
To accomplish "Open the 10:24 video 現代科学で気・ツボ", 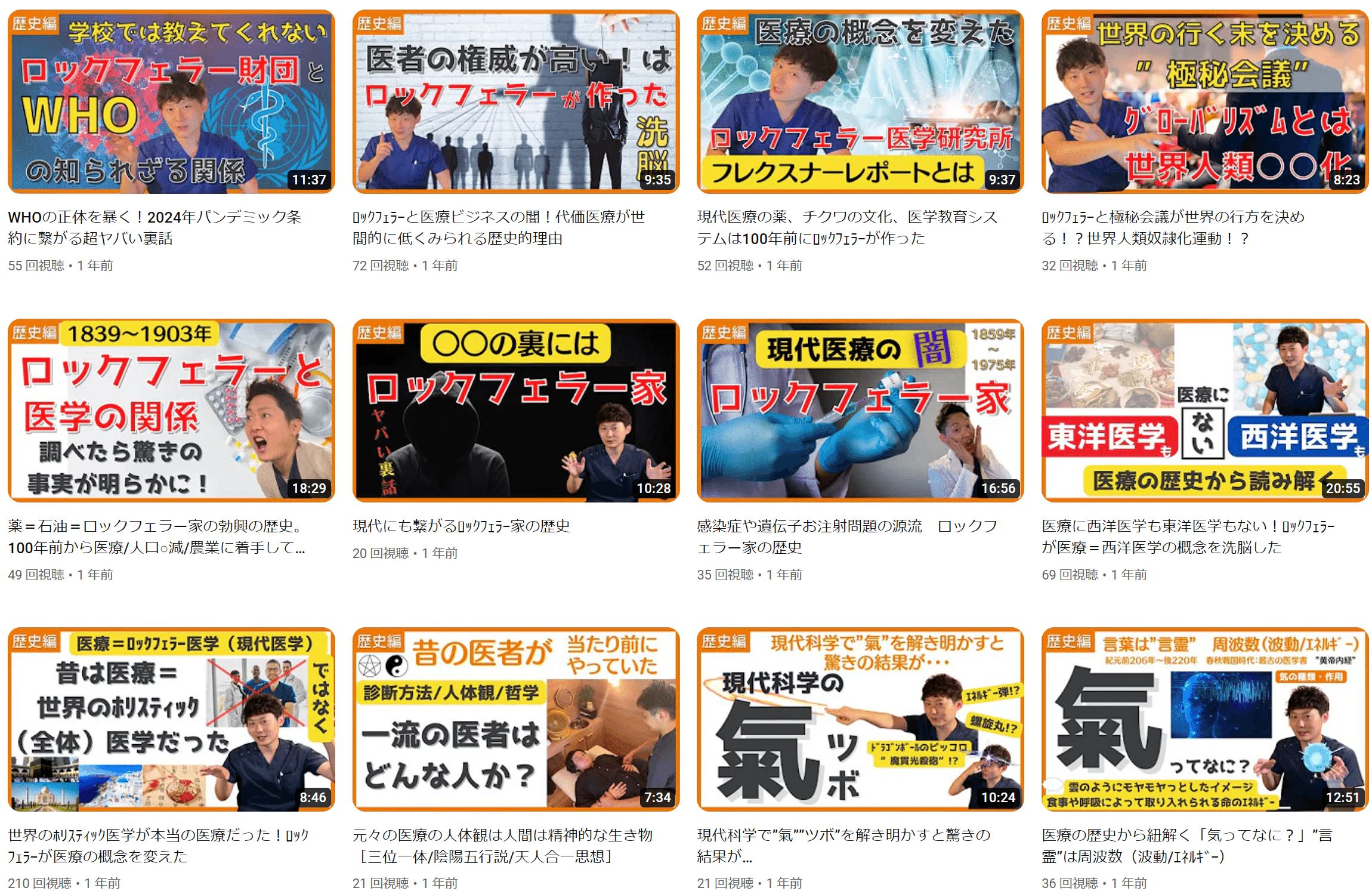I will point(860,719).
